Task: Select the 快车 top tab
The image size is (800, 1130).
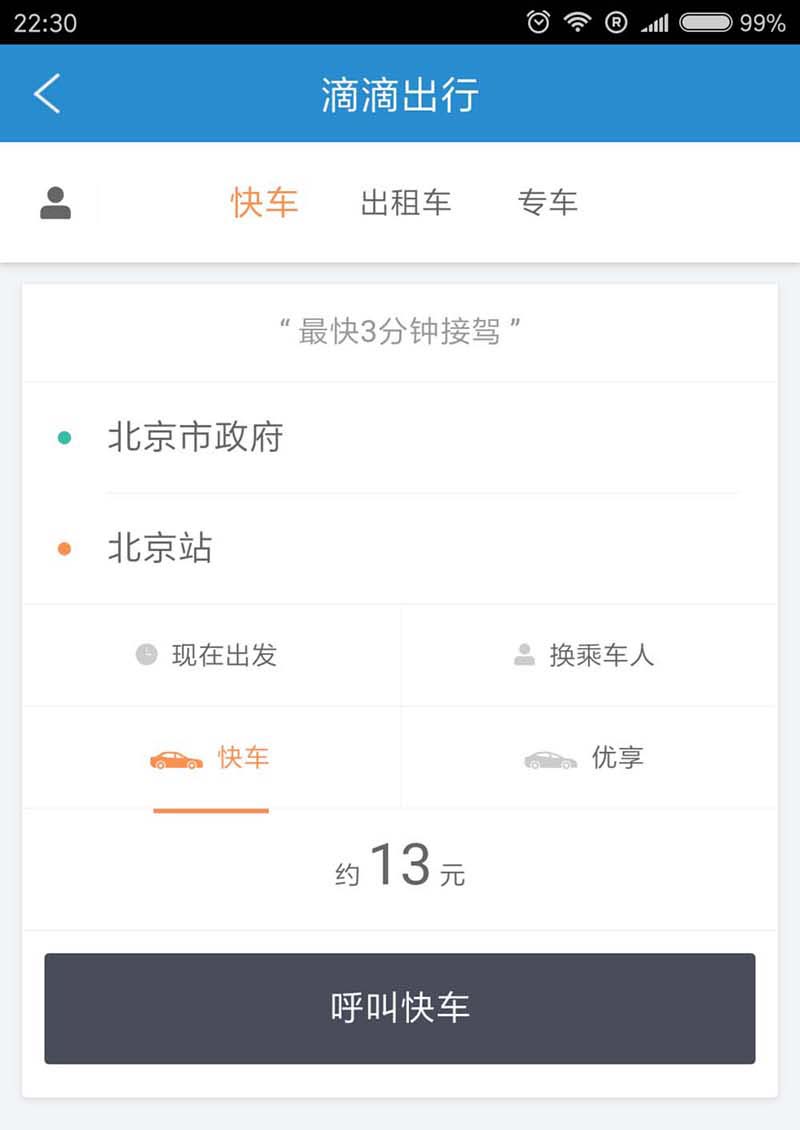Action: [264, 203]
